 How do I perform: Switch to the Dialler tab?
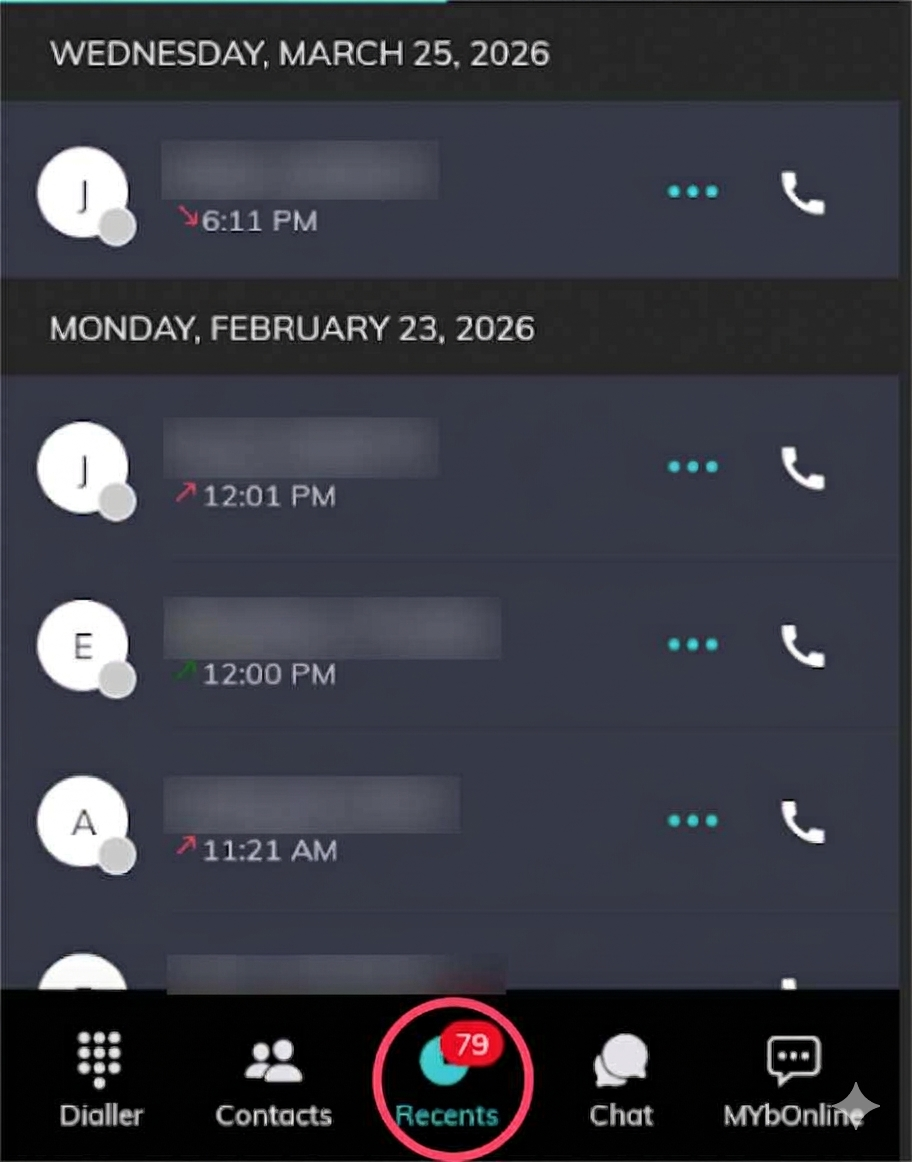pyautogui.click(x=100, y=1080)
